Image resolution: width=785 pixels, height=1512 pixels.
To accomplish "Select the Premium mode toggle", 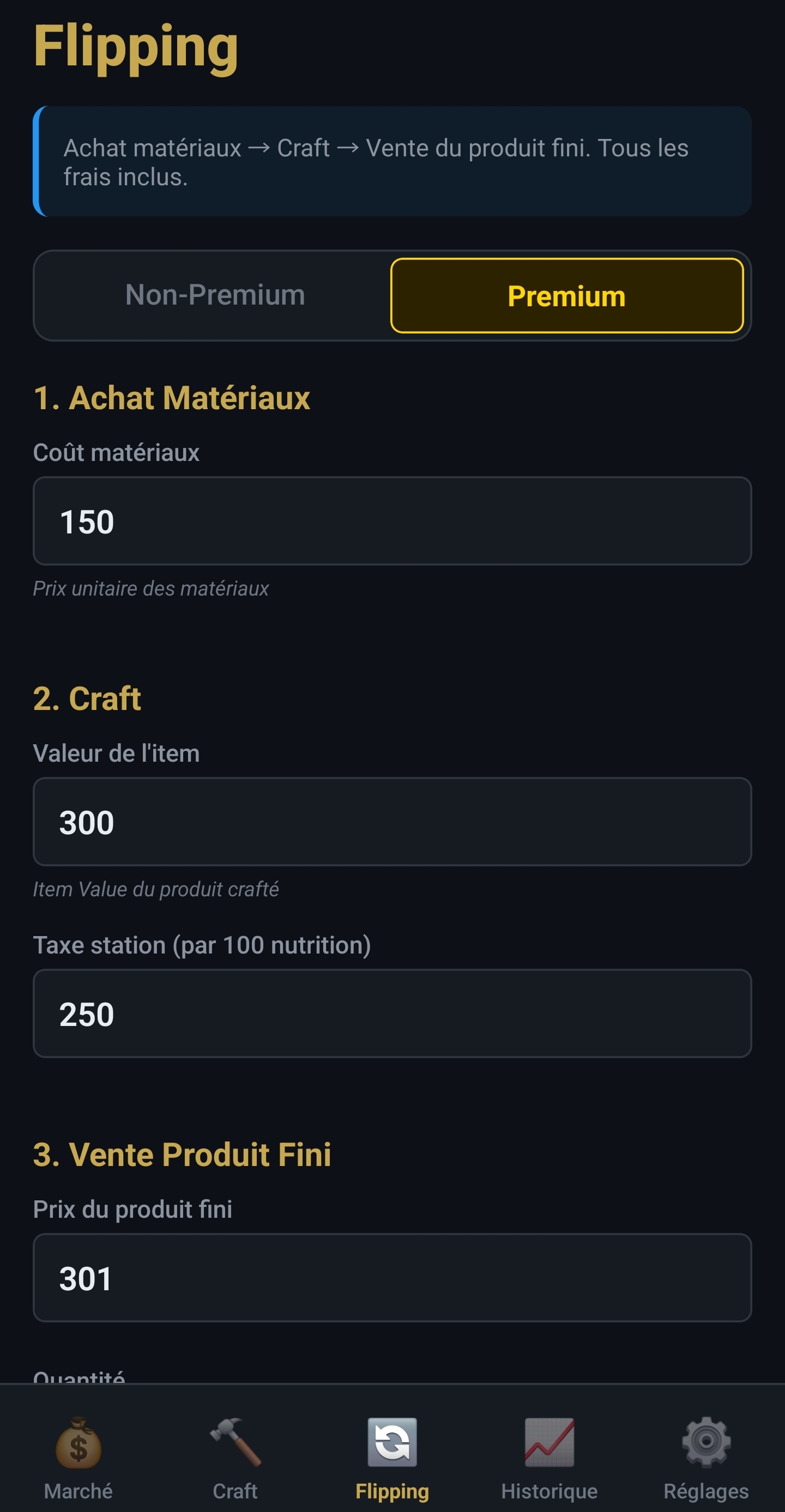I will pos(566,295).
